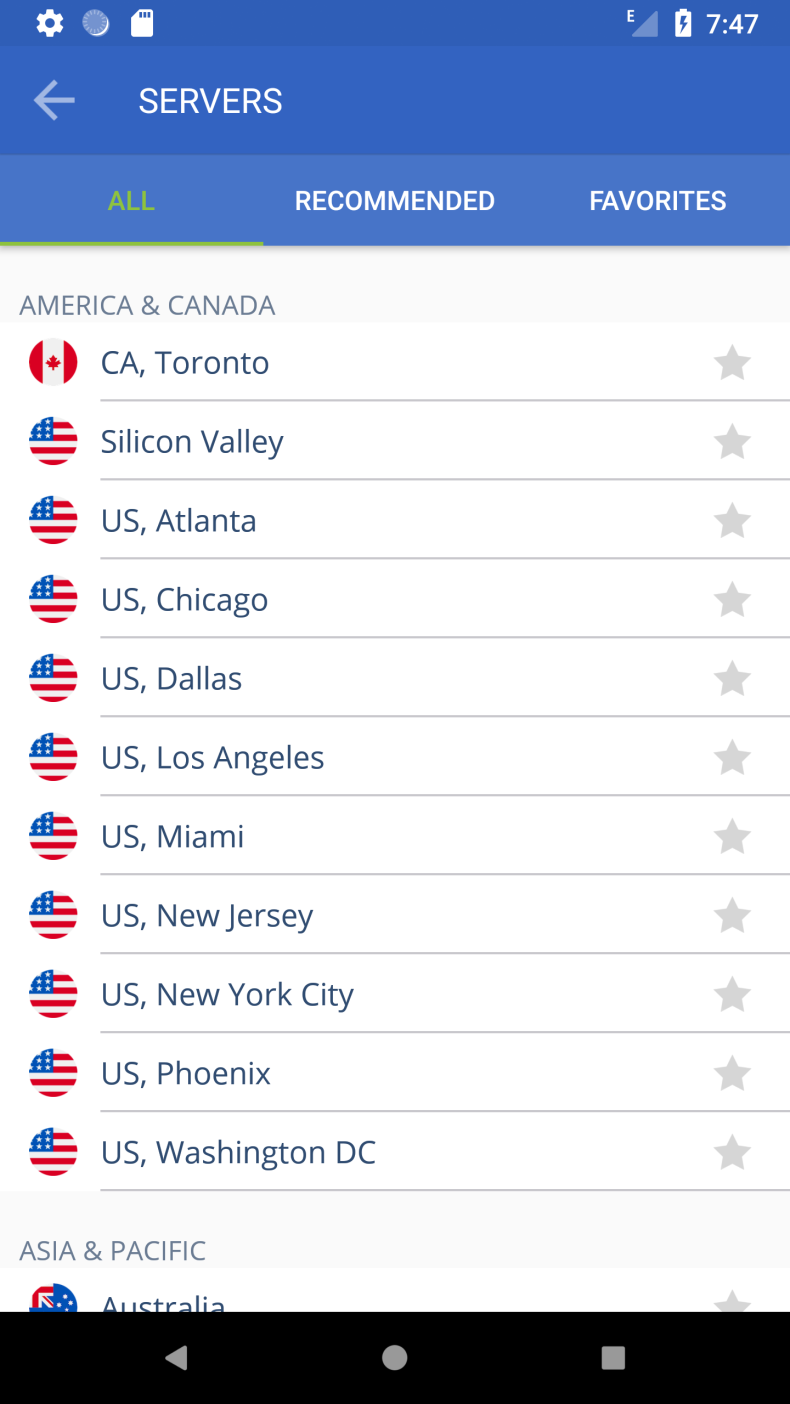The height and width of the screenshot is (1404, 790).
Task: Connect to the CA, Toronto server
Action: point(395,362)
